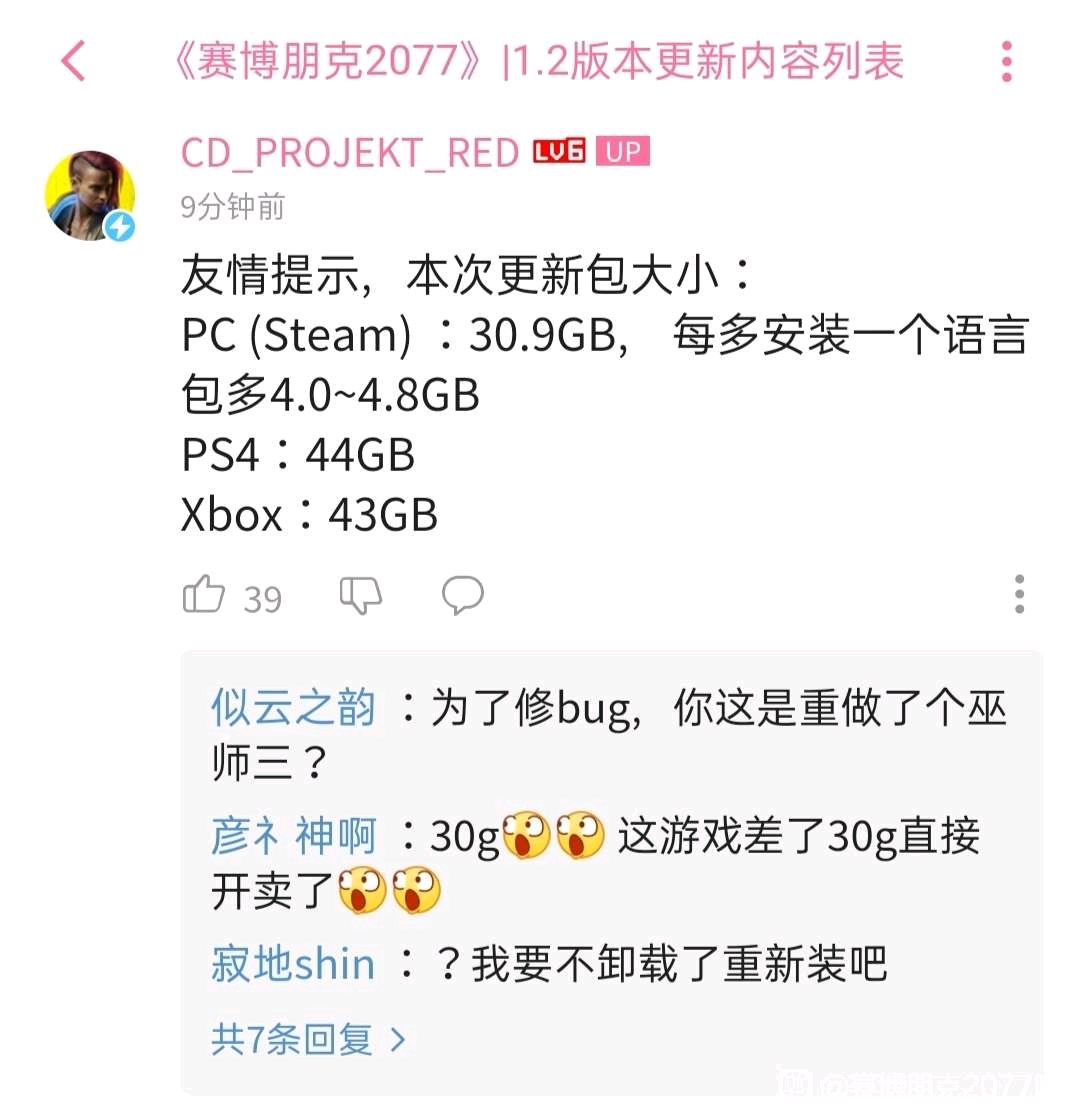Expand all replies via 共7条回复
Image resolution: width=1079 pixels, height=1115 pixels.
(293, 1040)
